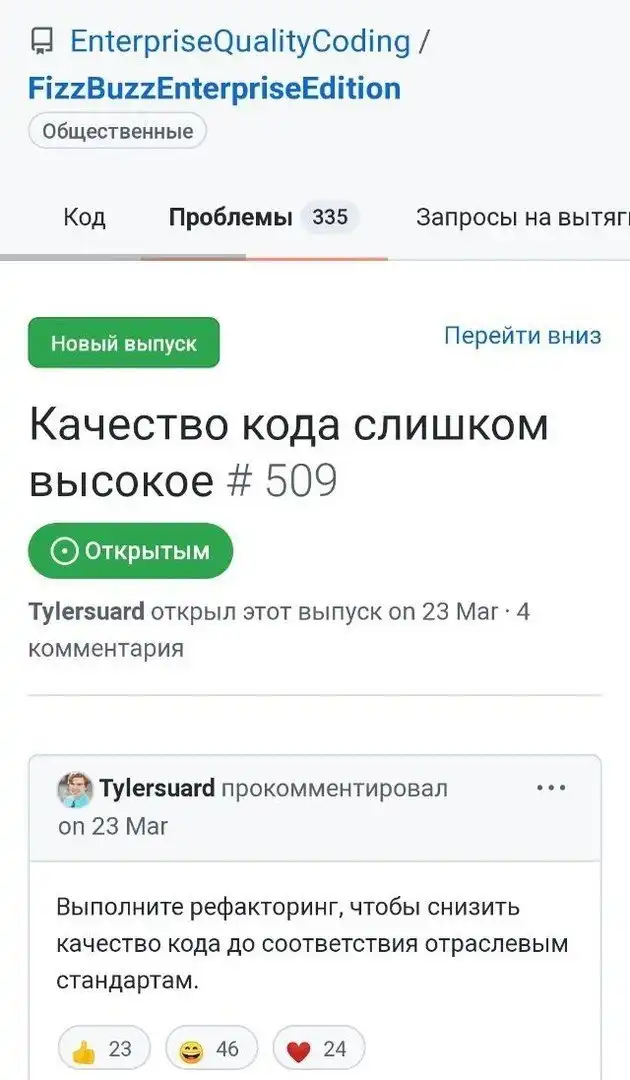
Task: Open Tylersuard's profile from the issue header
Action: pos(87,611)
